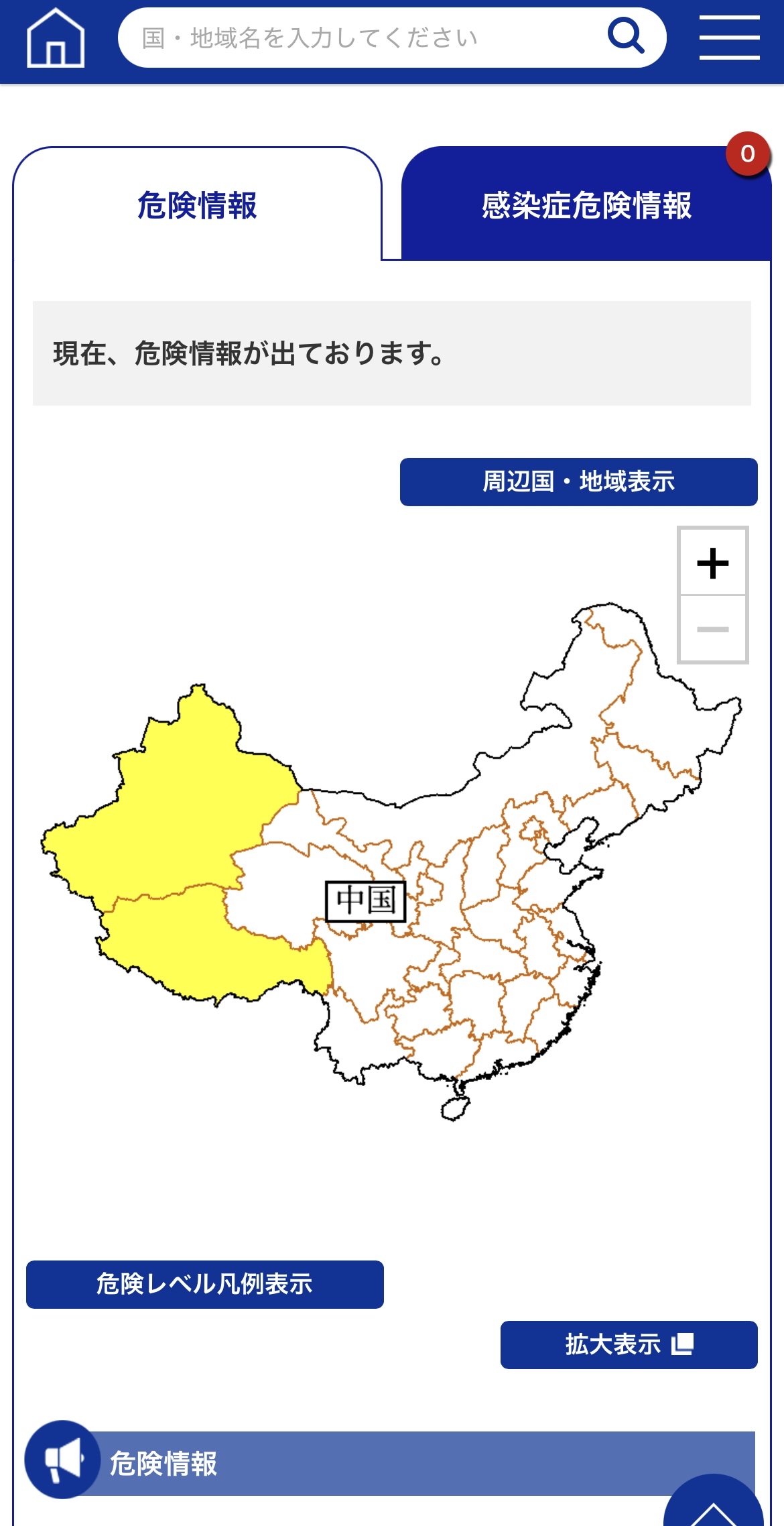Screen dimensions: 784x1526
Task: Tap the magnifier search icon
Action: 625,37
